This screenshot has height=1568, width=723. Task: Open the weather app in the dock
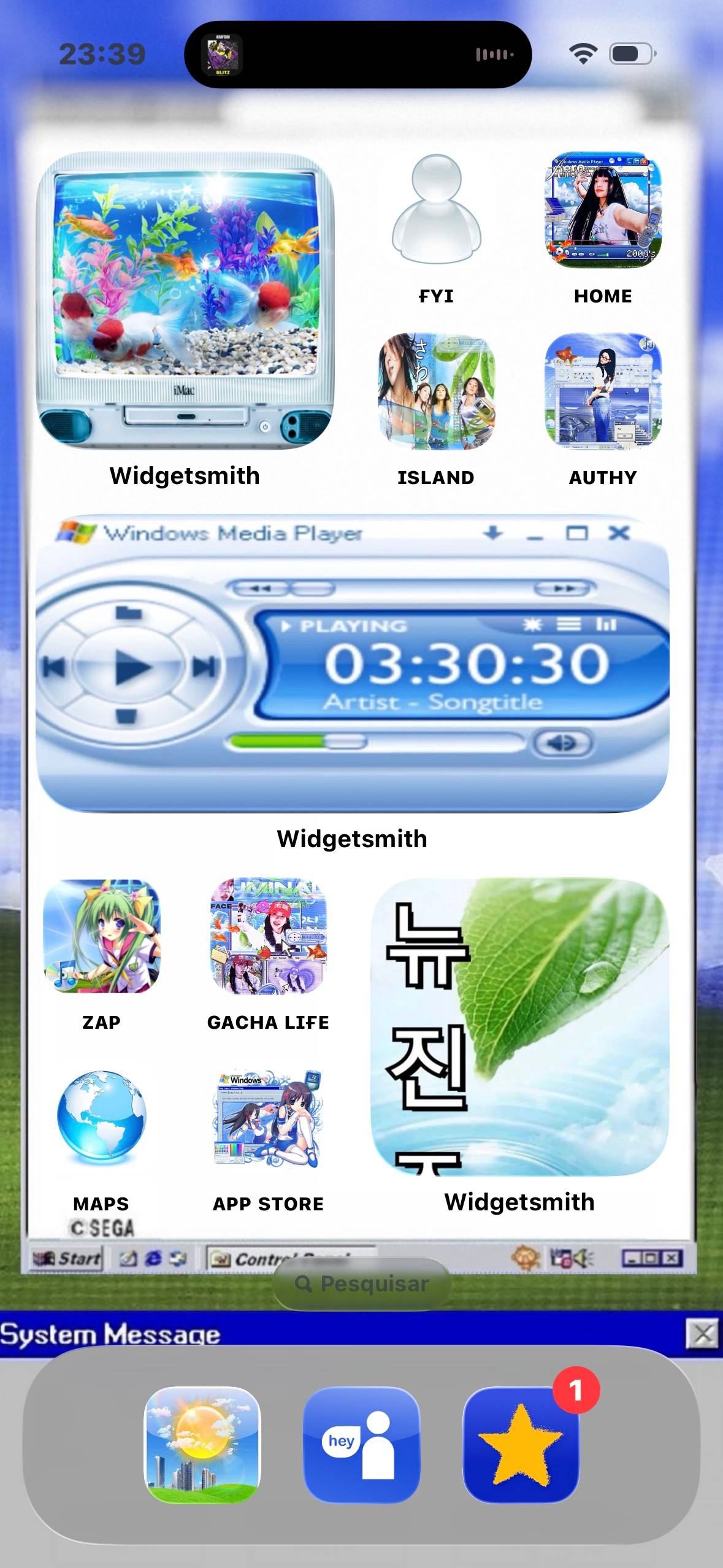point(202,1444)
